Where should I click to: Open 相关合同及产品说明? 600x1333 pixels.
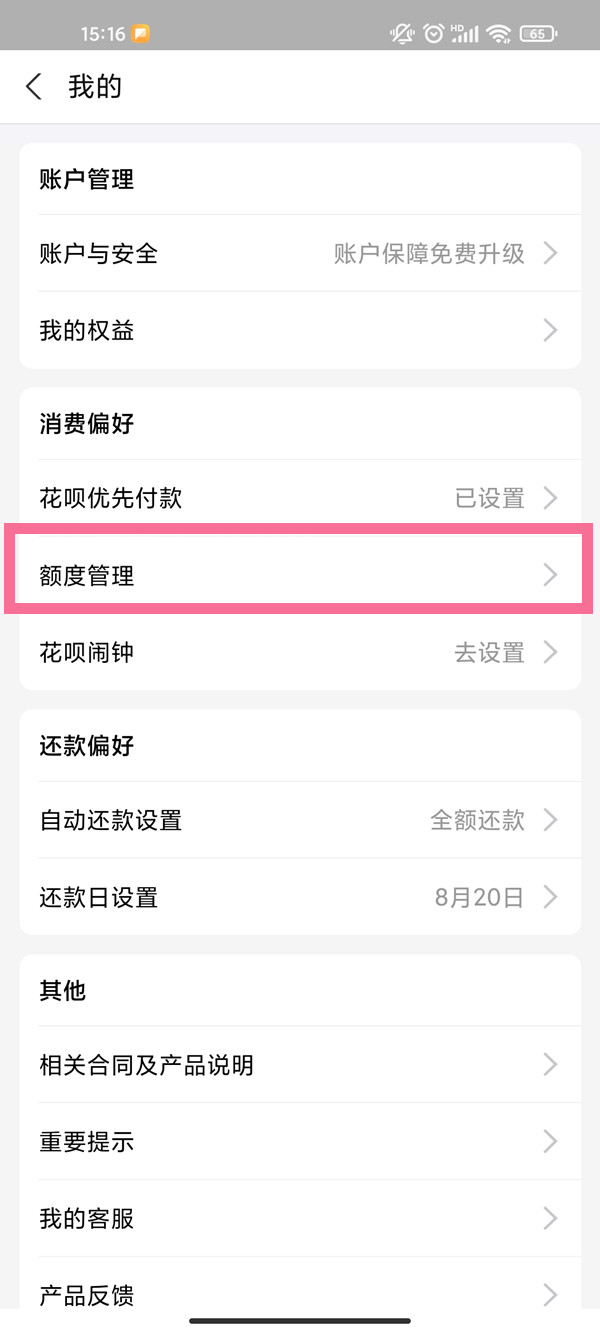pyautogui.click(x=300, y=1065)
